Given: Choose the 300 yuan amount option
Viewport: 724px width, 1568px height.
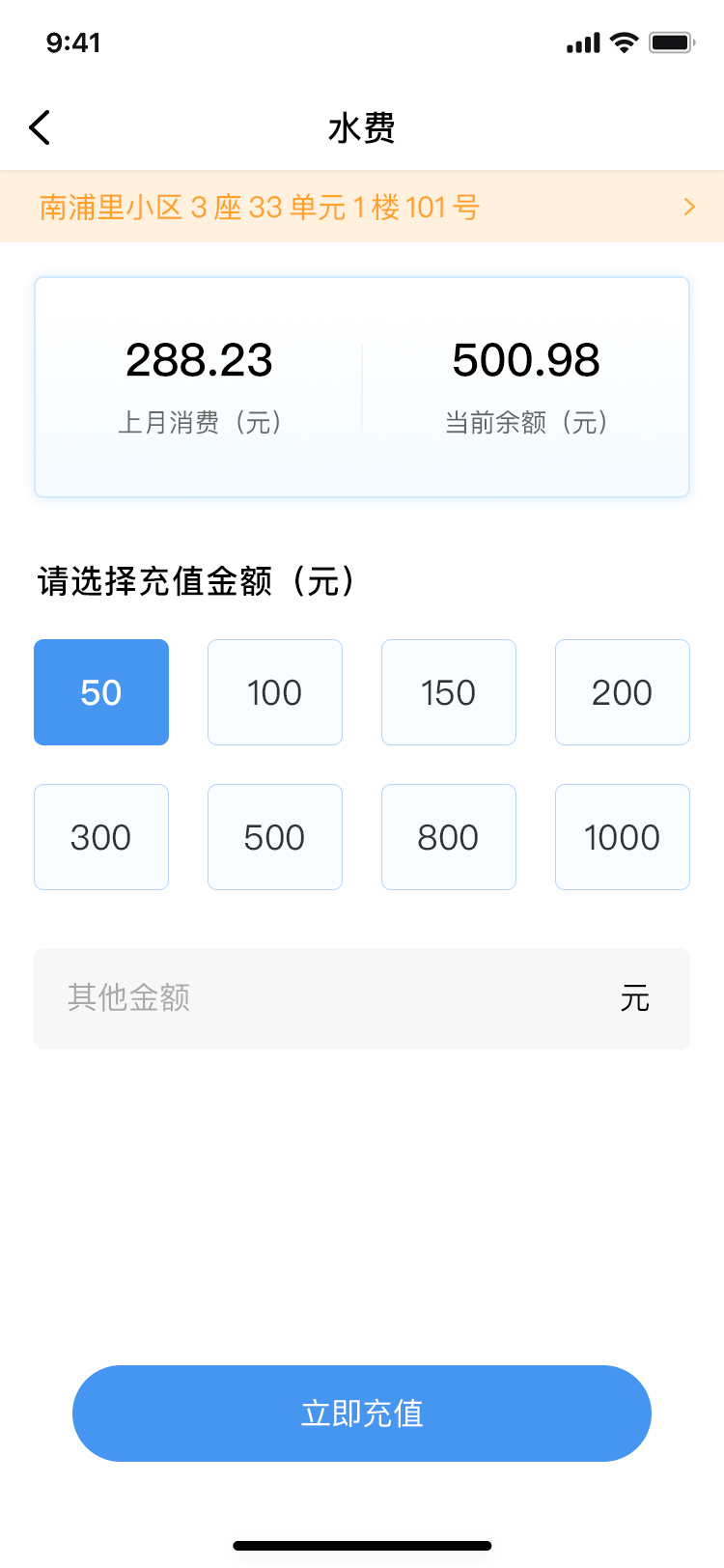Looking at the screenshot, I should point(101,837).
